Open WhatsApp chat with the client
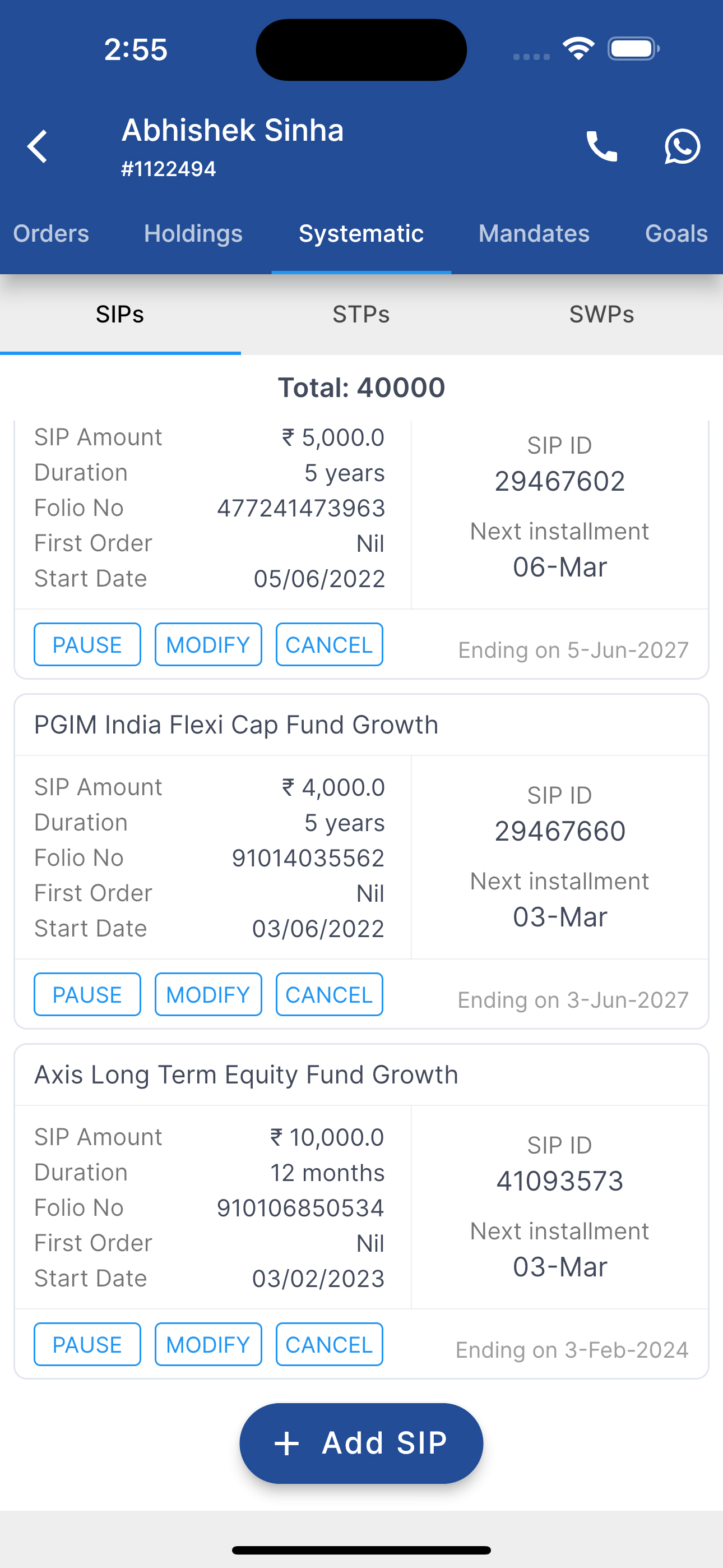This screenshot has height=1568, width=723. click(682, 147)
